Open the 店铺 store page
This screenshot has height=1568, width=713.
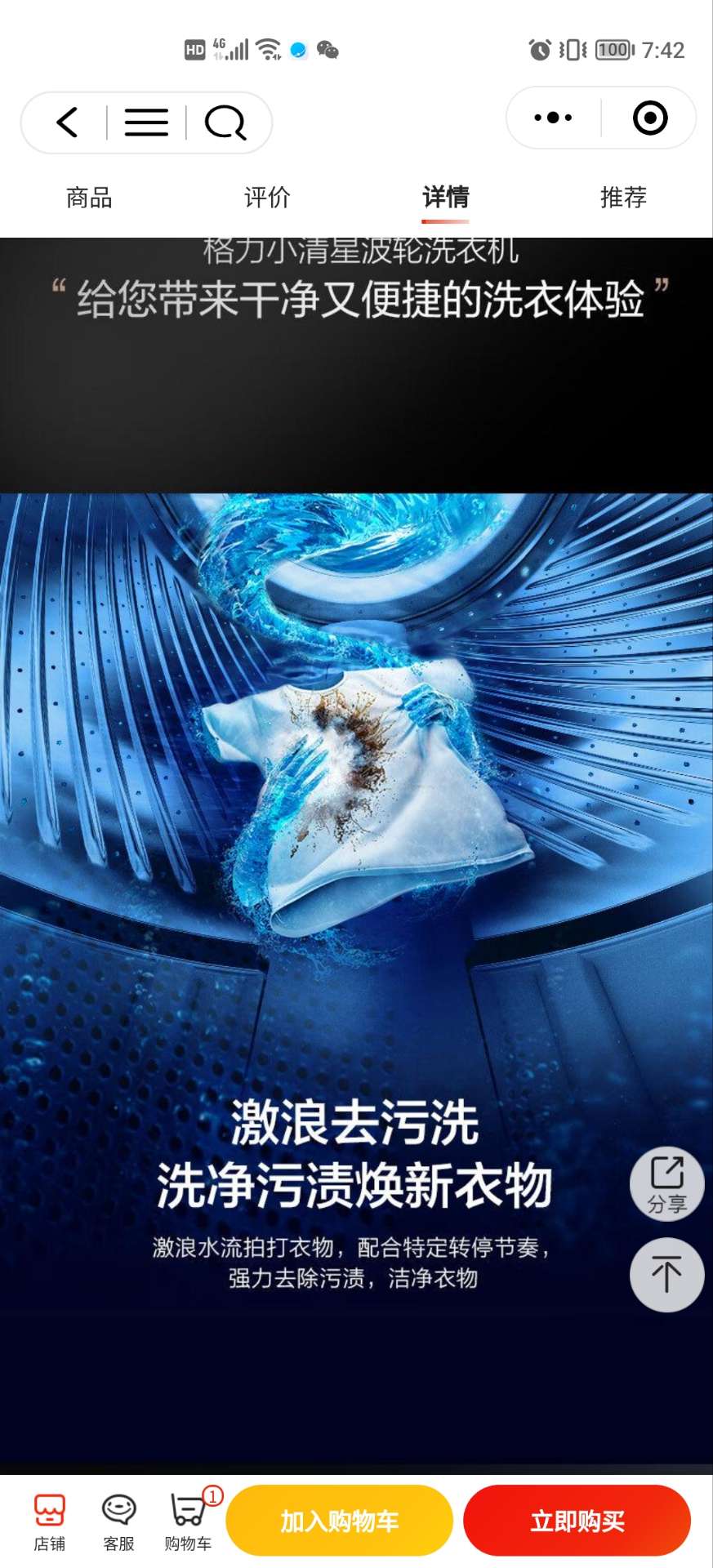tap(50, 1521)
